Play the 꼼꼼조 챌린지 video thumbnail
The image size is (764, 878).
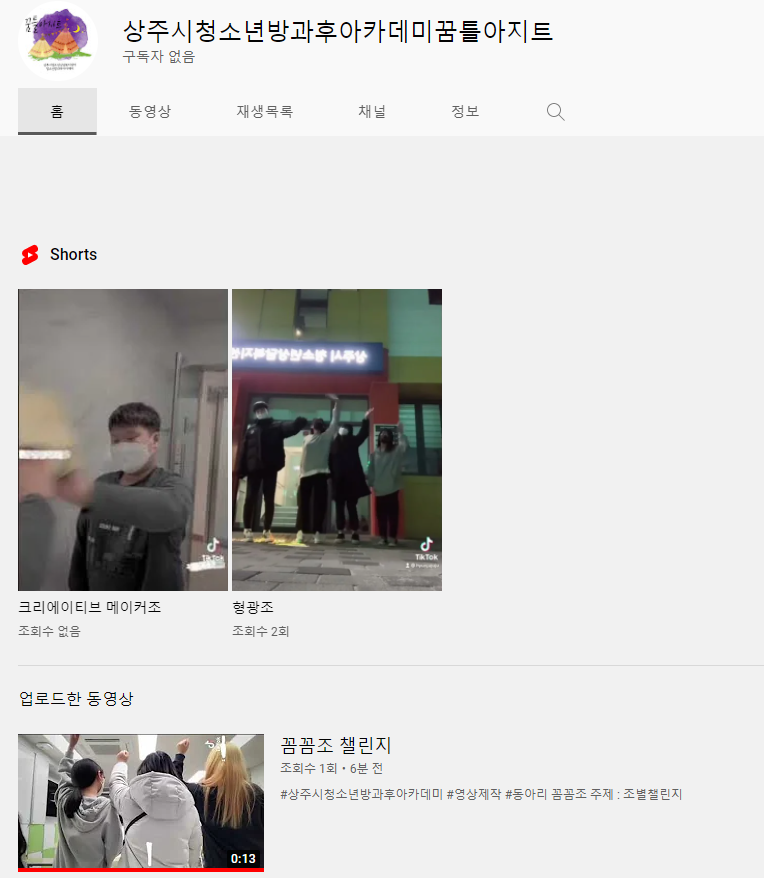(141, 802)
